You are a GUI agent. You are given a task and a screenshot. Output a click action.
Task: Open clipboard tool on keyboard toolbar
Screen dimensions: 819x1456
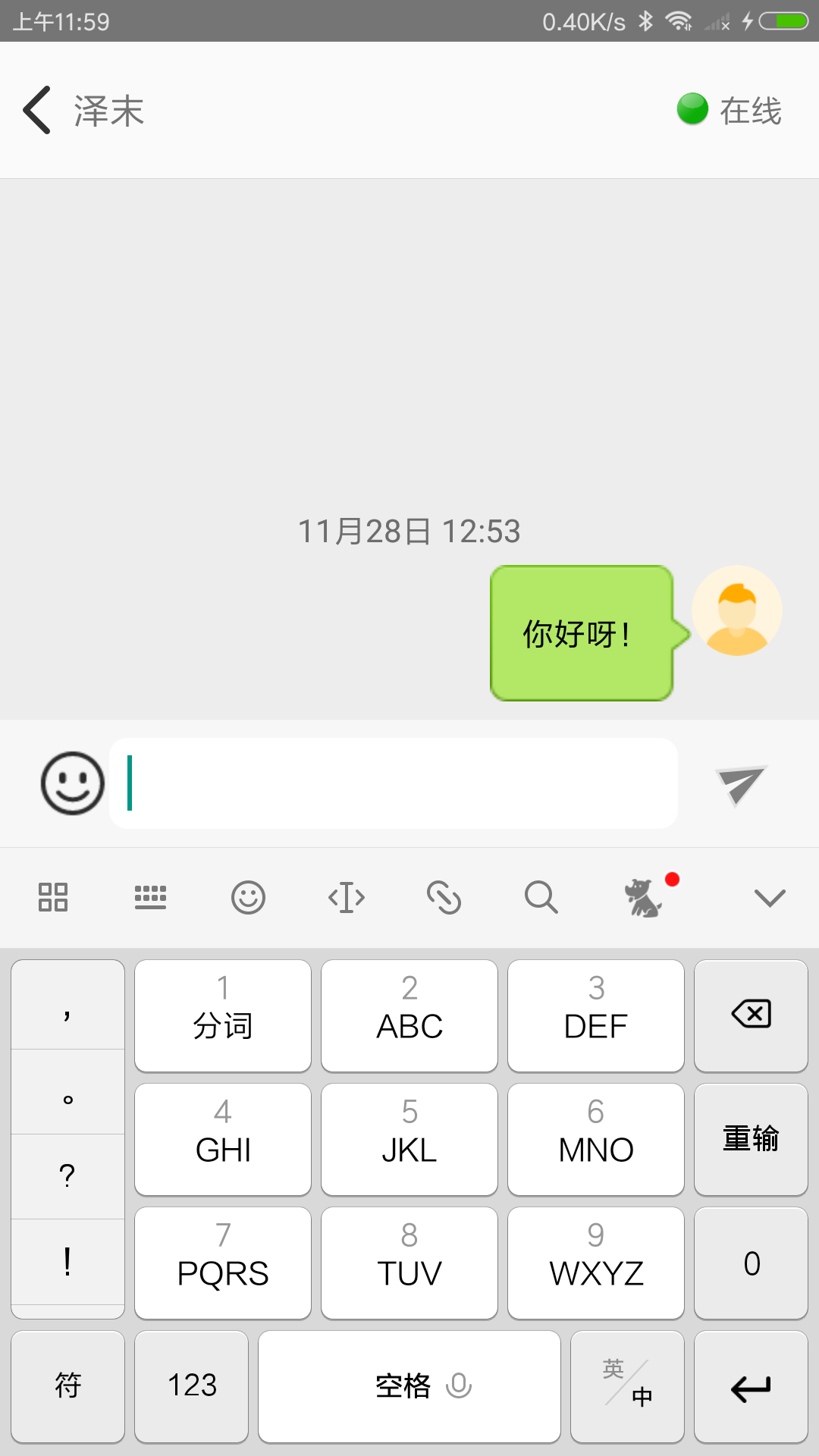coord(444,897)
